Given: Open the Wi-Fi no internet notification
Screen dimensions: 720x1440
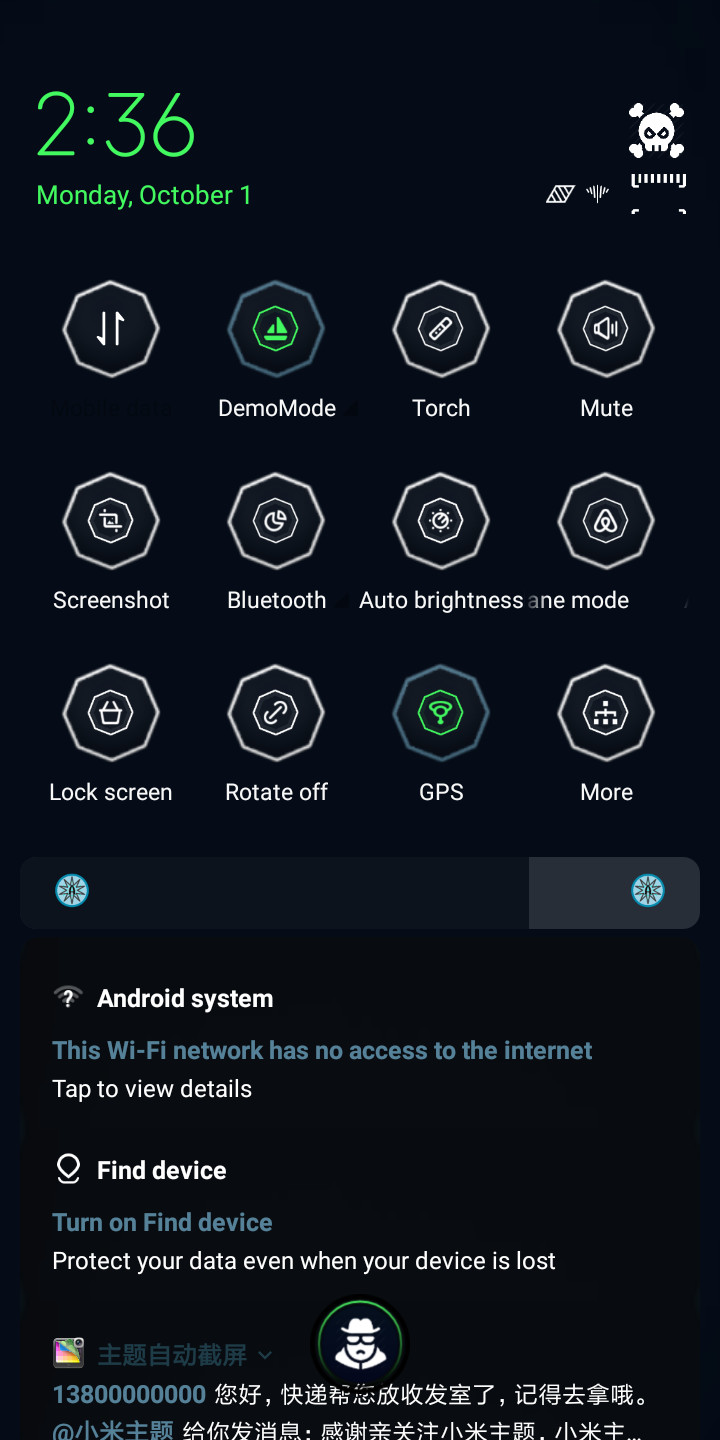Looking at the screenshot, I should [x=360, y=1043].
